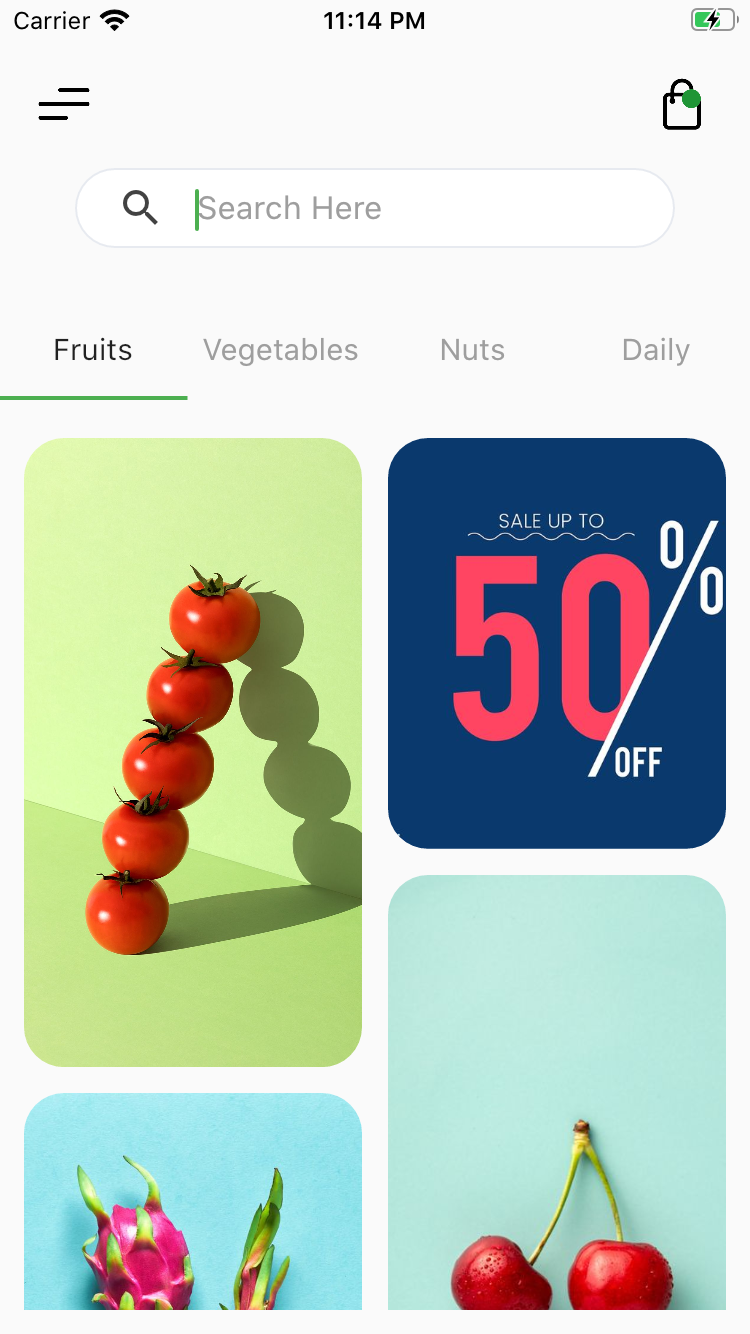Switch to the Vegetables tab
The height and width of the screenshot is (1334, 750).
281,350
